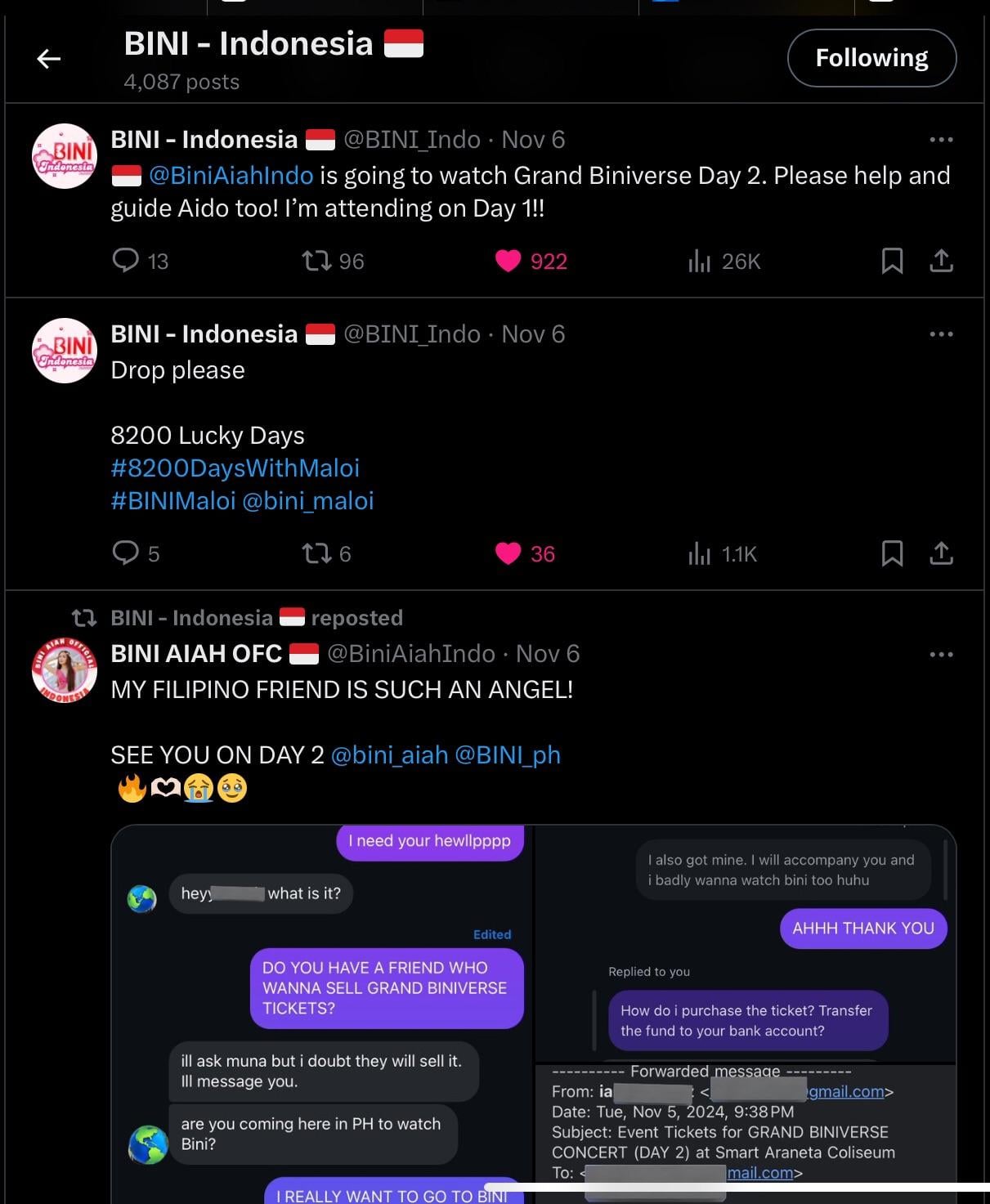This screenshot has height=1204, width=990.
Task: Share the Grand Biniverse Day 2 post
Action: coord(941,261)
